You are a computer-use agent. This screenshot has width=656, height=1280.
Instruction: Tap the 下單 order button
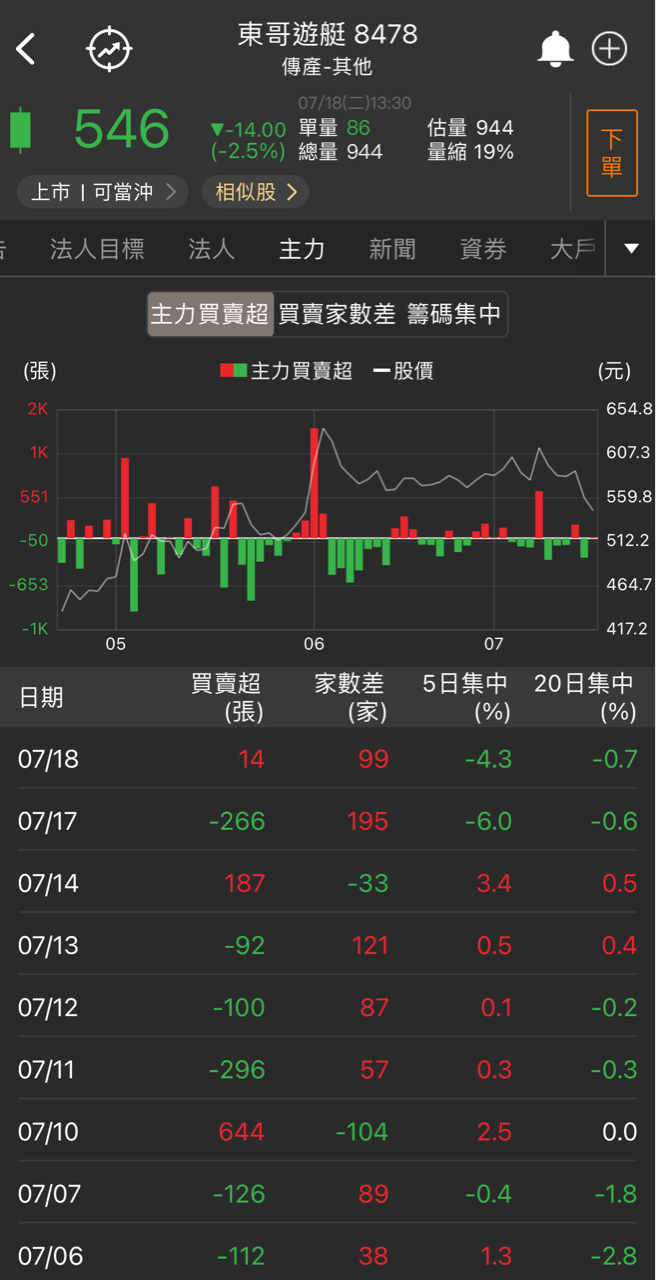point(611,153)
